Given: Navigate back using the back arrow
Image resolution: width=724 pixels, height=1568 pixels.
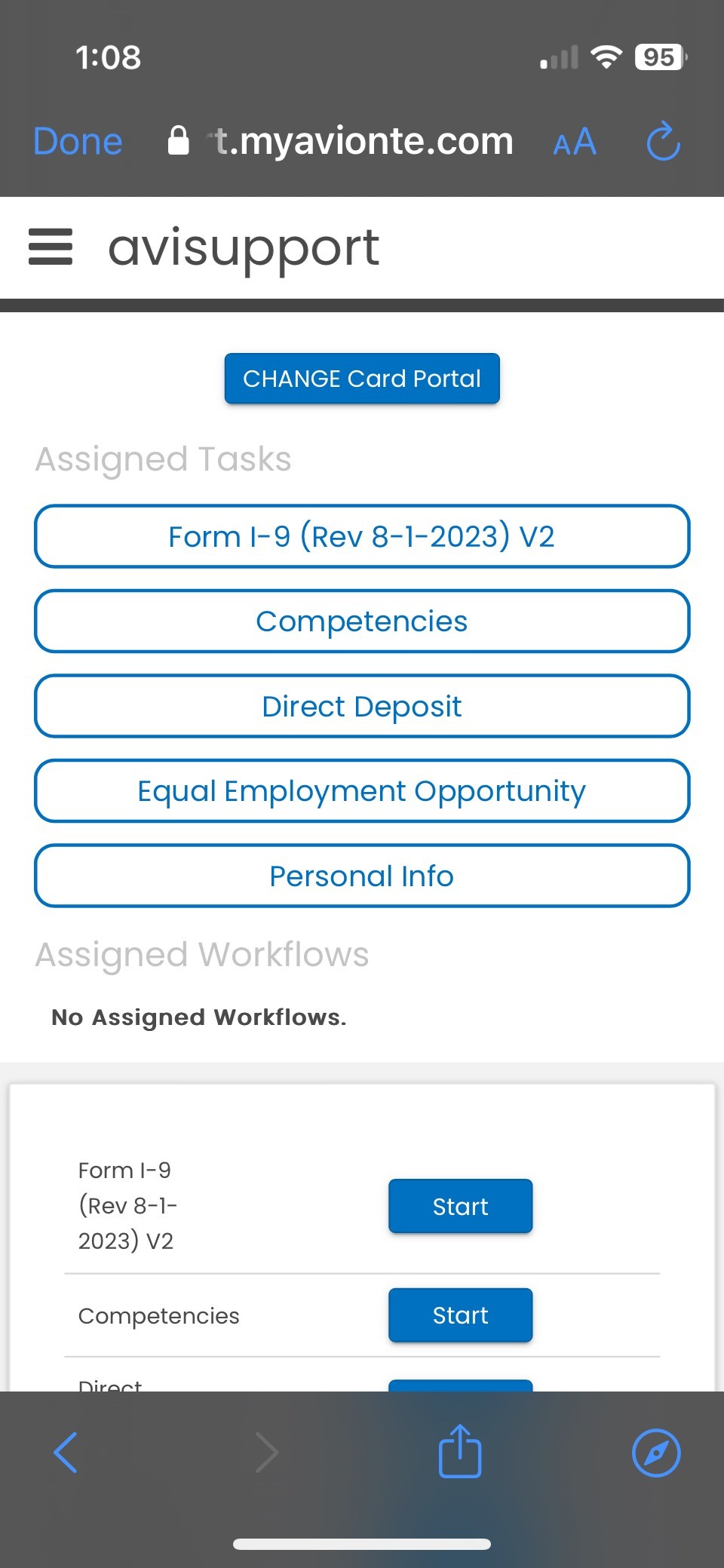Looking at the screenshot, I should coord(65,1452).
